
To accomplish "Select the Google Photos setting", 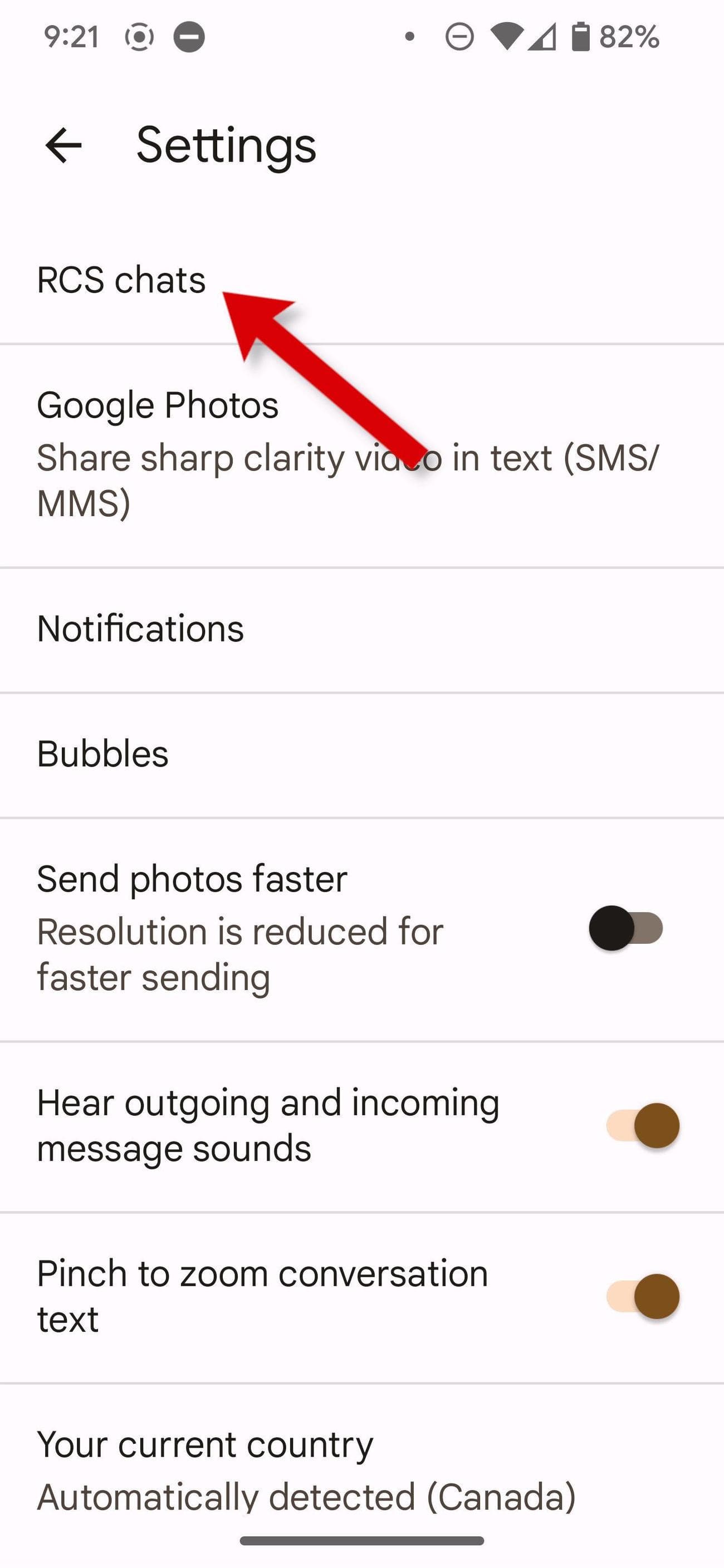I will tap(157, 405).
